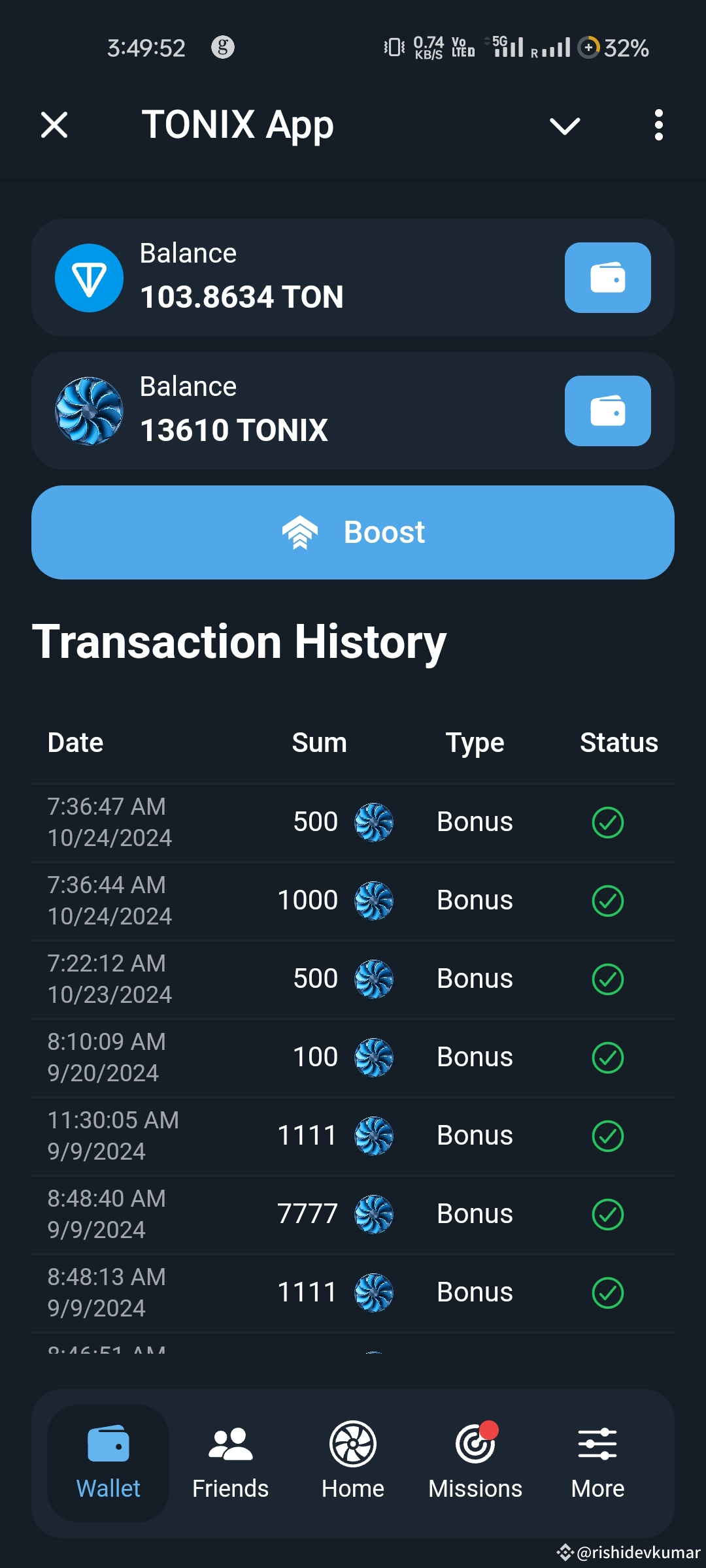This screenshot has width=706, height=1568.
Task: Collapse the app with the chevron arrow
Action: (563, 125)
